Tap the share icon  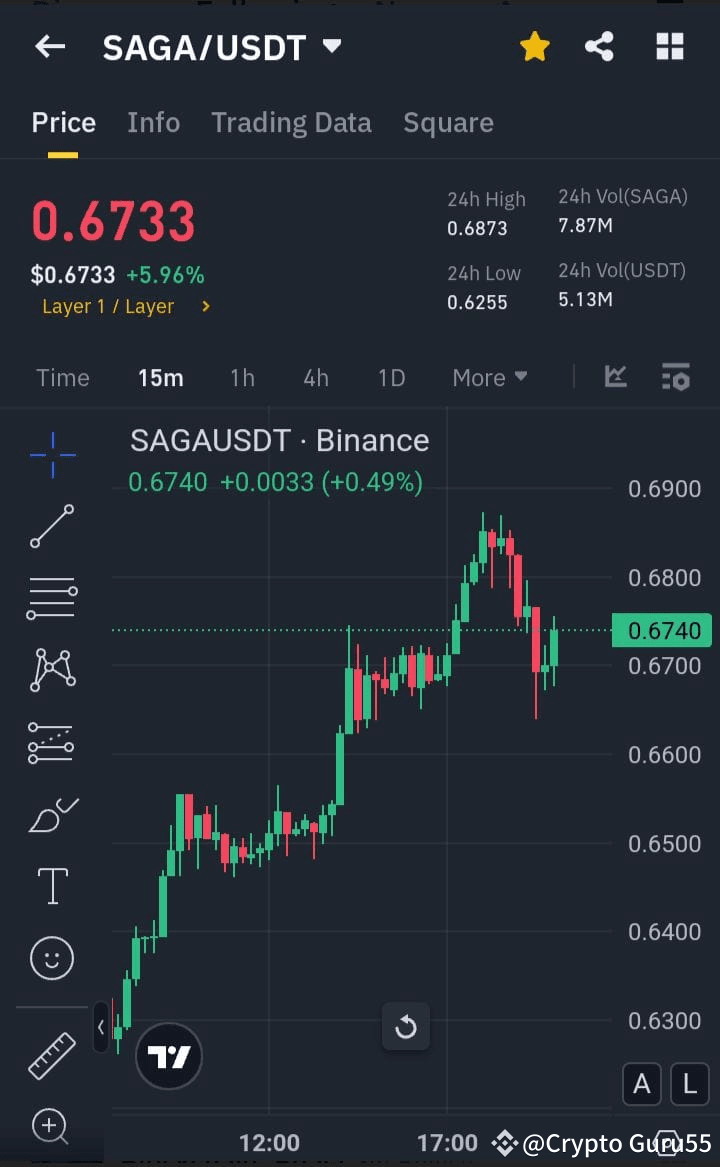[599, 46]
